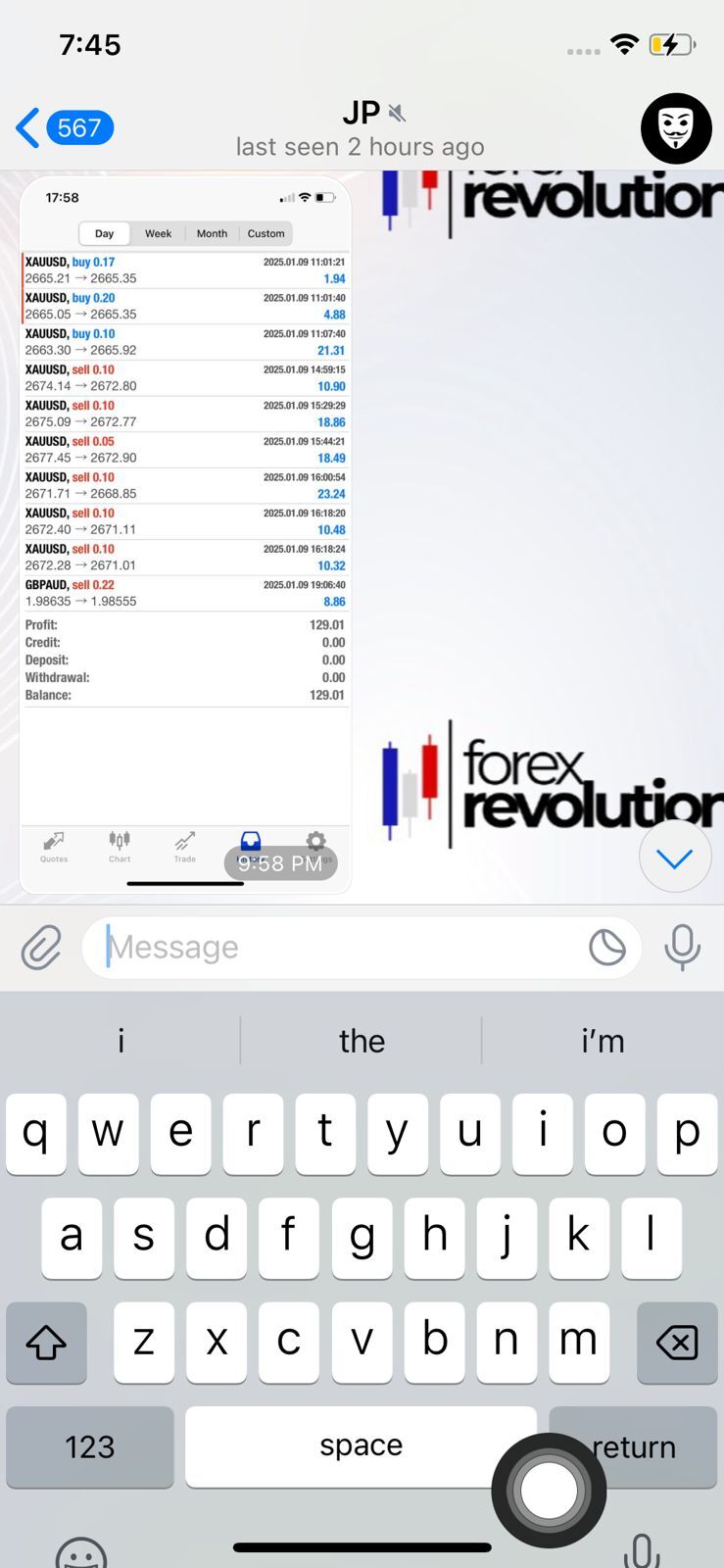This screenshot has height=1568, width=724.
Task: Go back to the chat list
Action: point(65,128)
